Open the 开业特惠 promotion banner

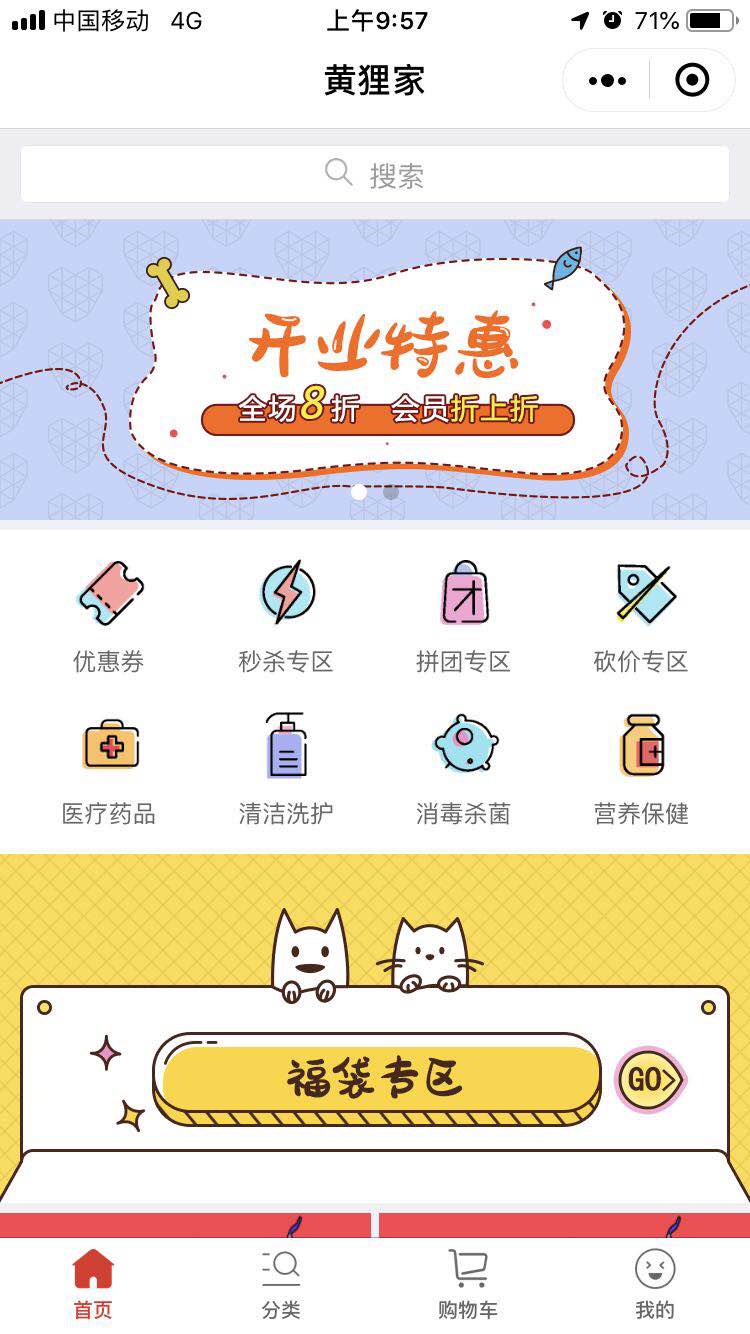(x=375, y=370)
